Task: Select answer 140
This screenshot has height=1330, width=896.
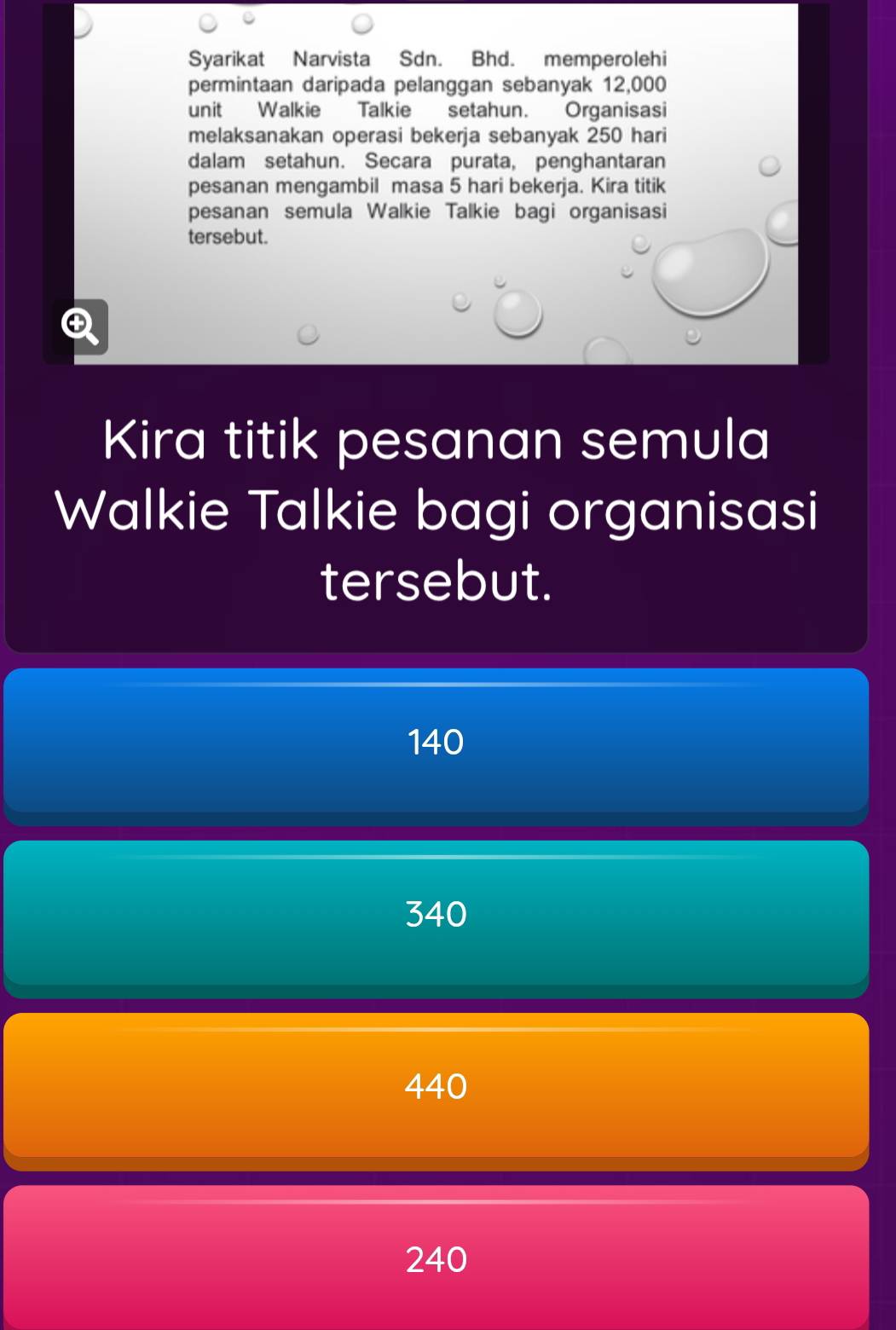Action: pyautogui.click(x=436, y=743)
